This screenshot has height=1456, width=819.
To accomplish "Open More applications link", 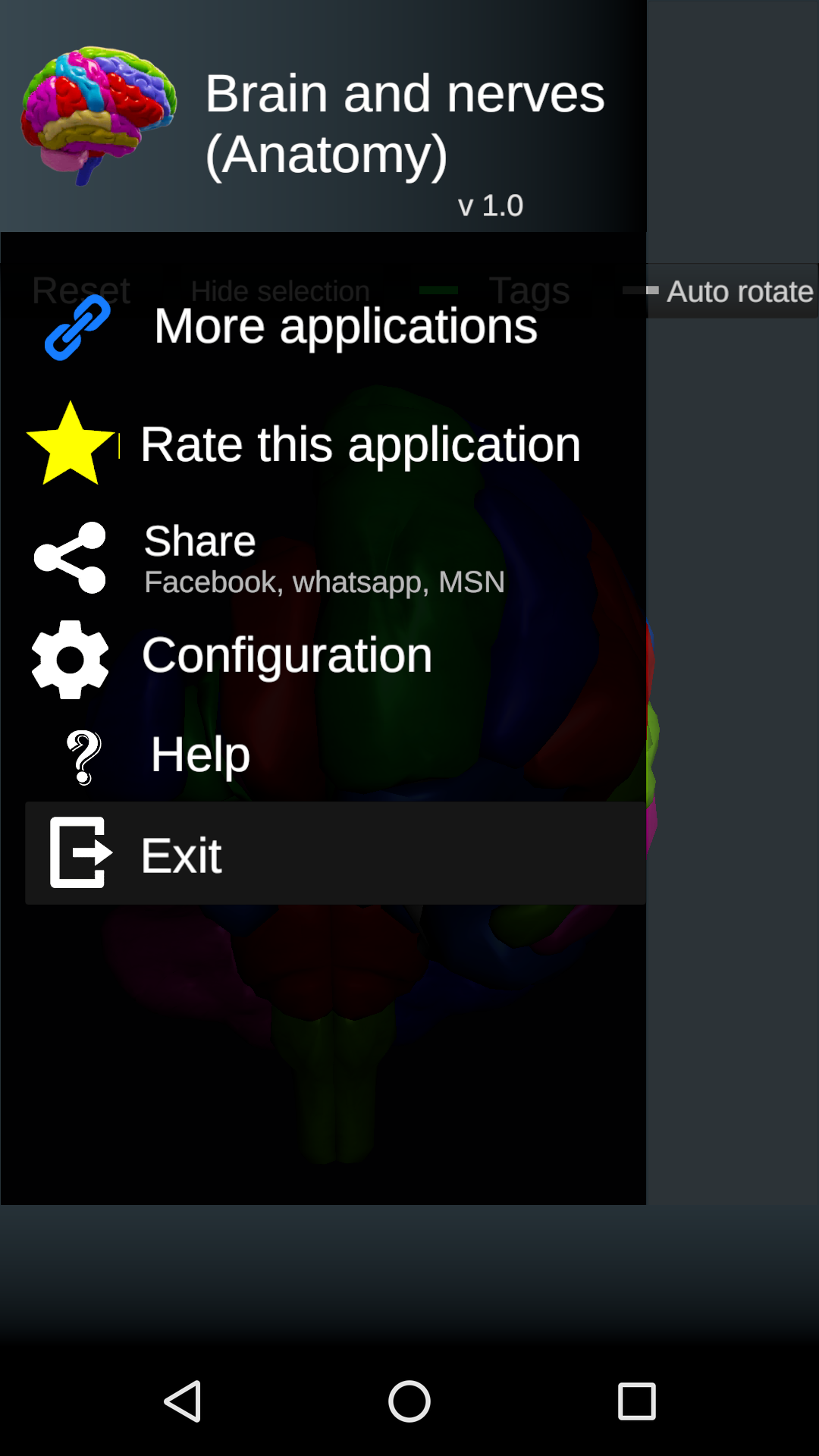I will coord(345,327).
